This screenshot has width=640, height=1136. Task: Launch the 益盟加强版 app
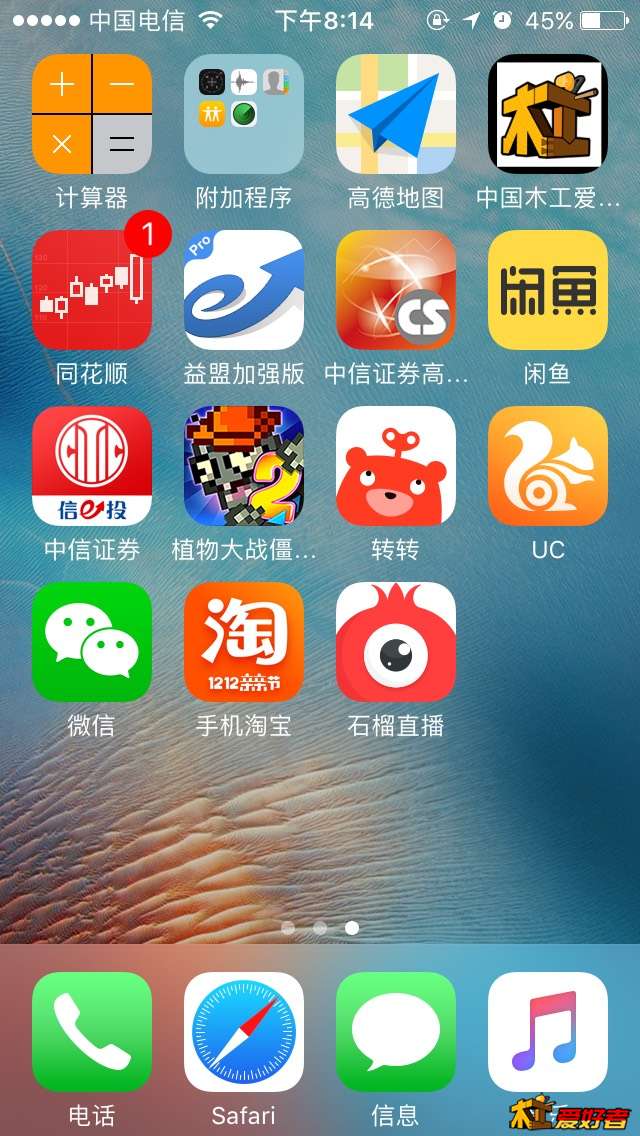point(244,290)
